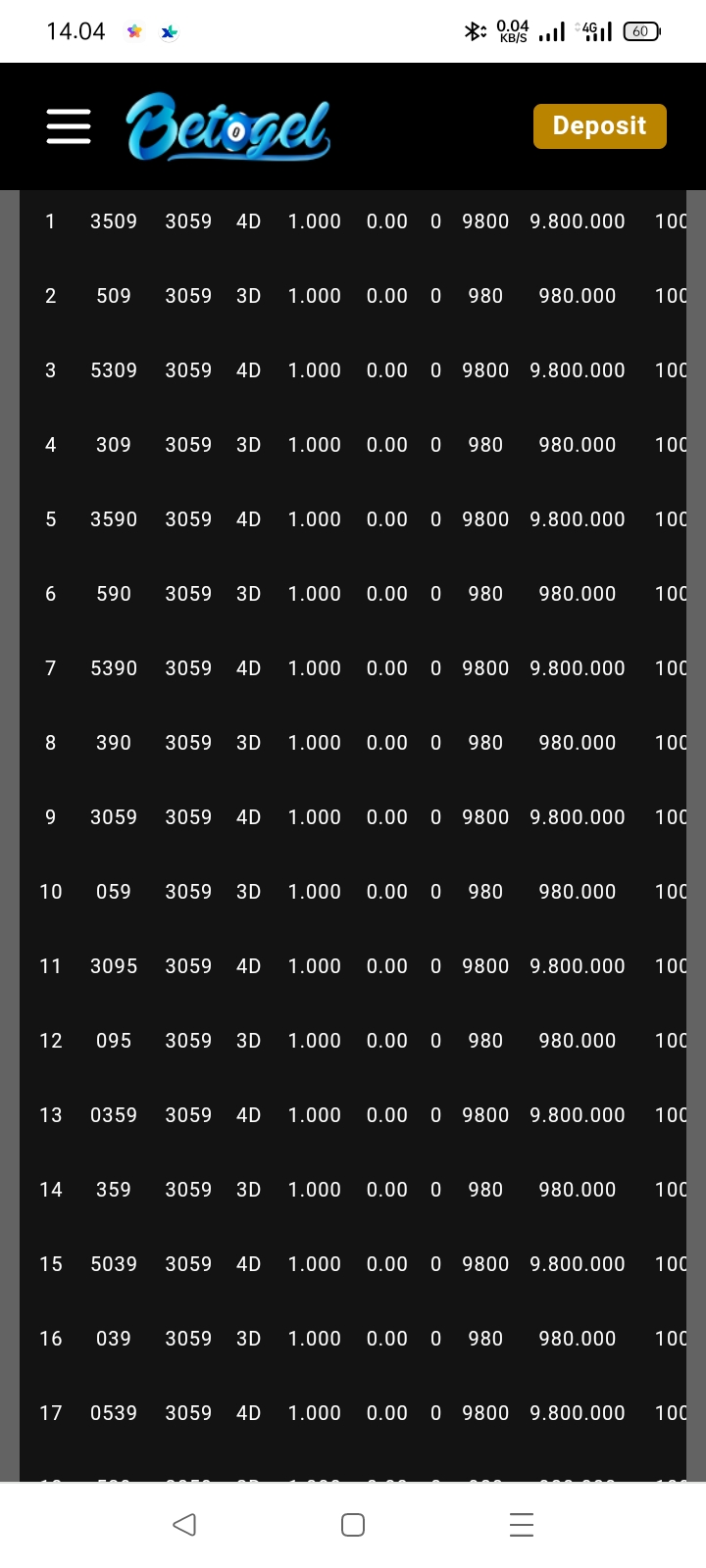Image resolution: width=706 pixels, height=1568 pixels.
Task: Open recent apps from the navigation bar
Action: tap(522, 1524)
